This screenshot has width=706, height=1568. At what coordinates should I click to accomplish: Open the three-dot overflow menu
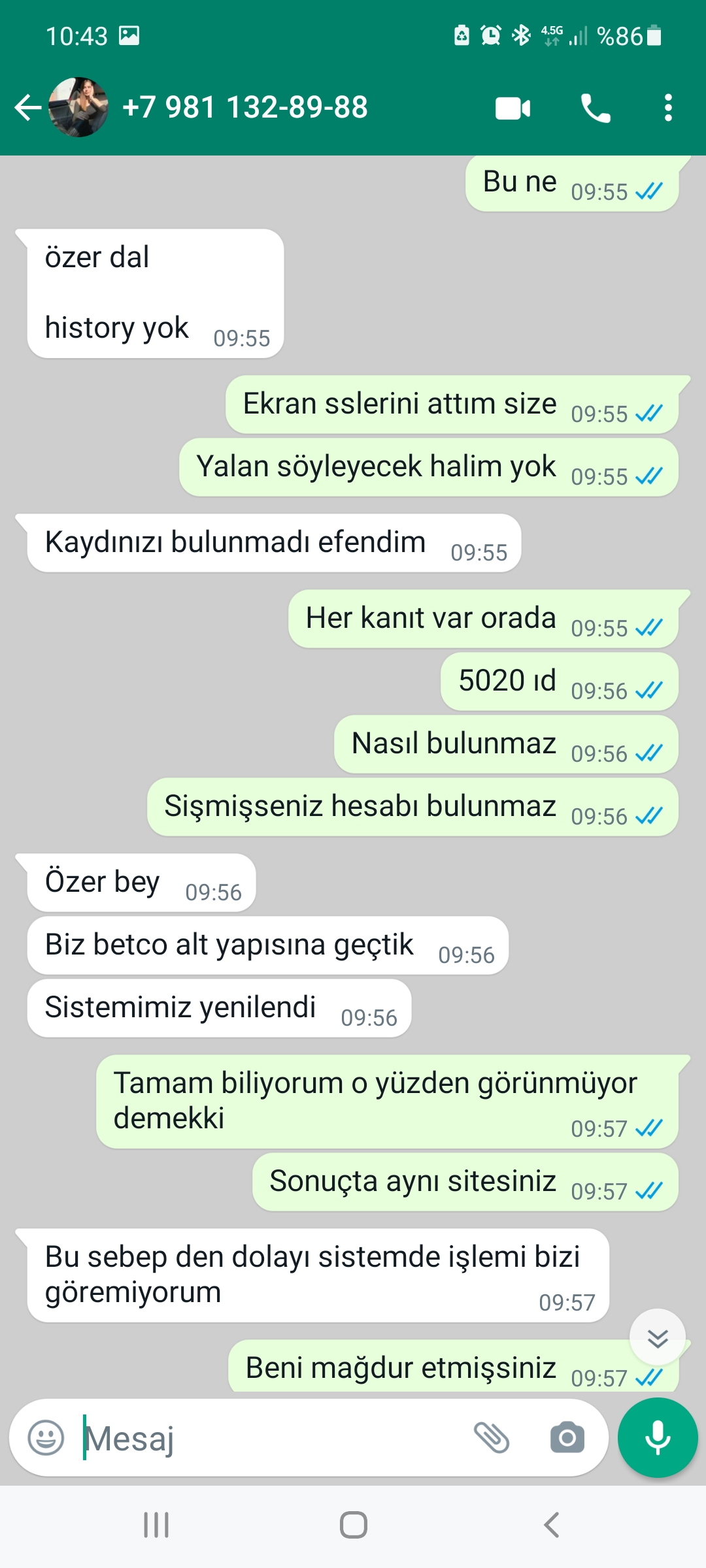[668, 108]
